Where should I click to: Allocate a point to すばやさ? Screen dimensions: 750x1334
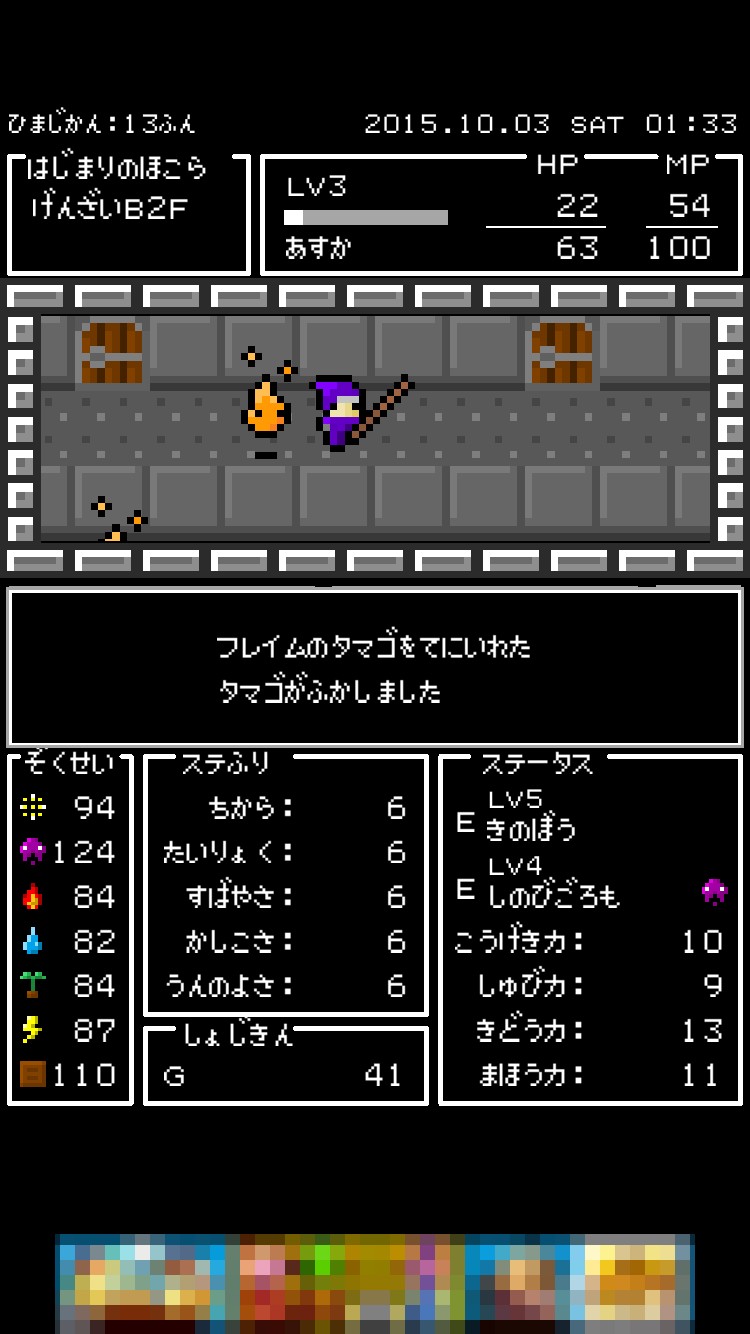286,897
